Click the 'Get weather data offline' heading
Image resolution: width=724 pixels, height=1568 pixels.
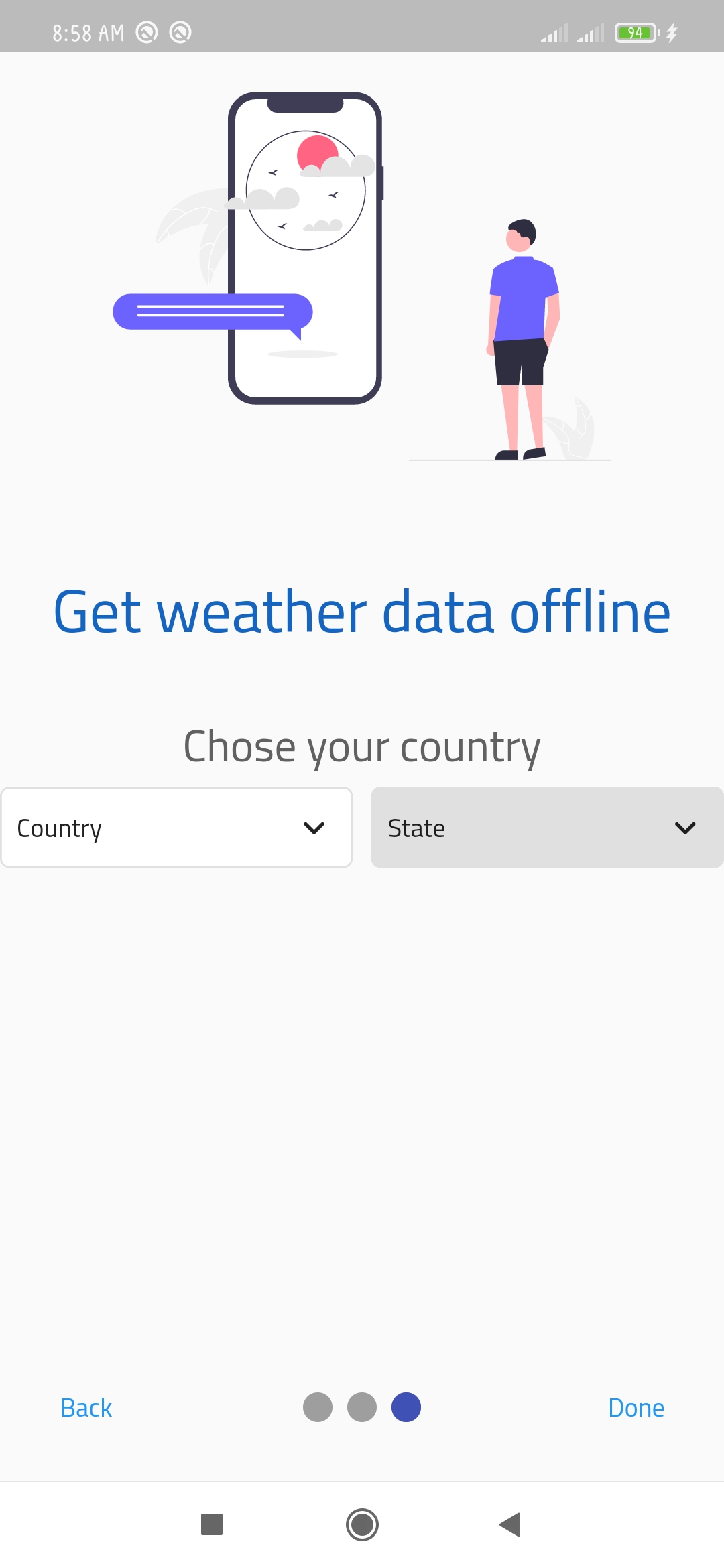[x=362, y=611]
